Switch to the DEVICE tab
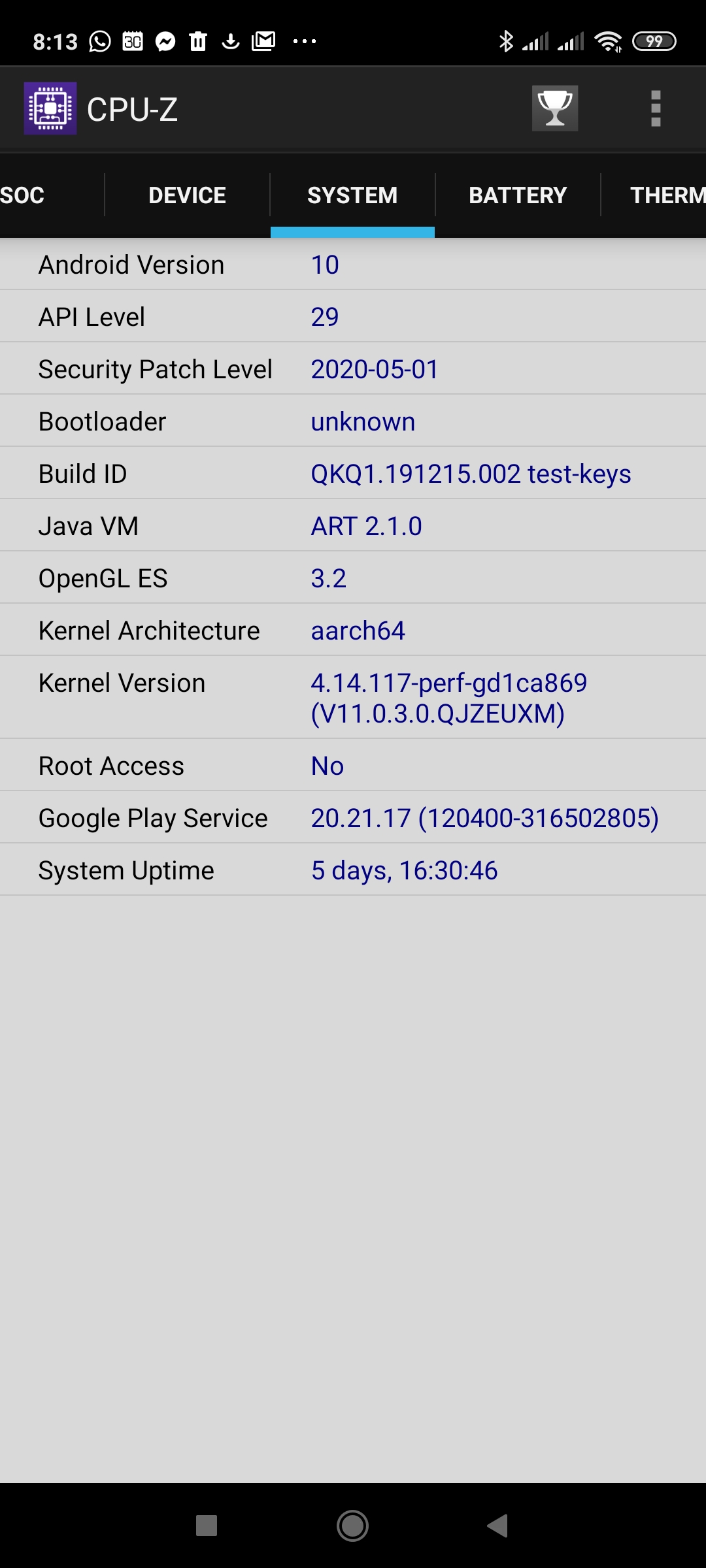The height and width of the screenshot is (1568, 706). click(x=187, y=195)
